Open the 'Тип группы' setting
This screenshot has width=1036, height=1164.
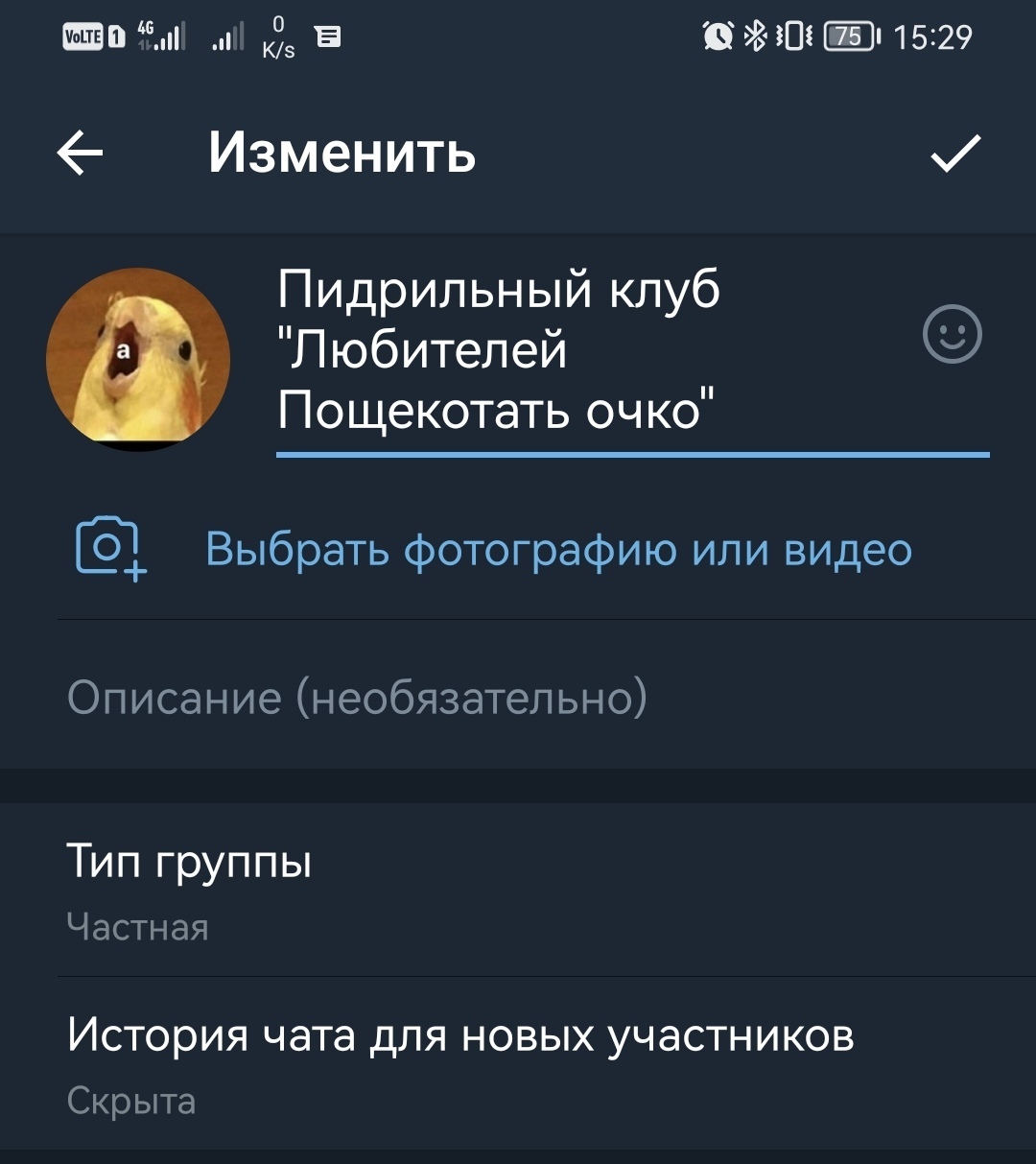point(518,890)
